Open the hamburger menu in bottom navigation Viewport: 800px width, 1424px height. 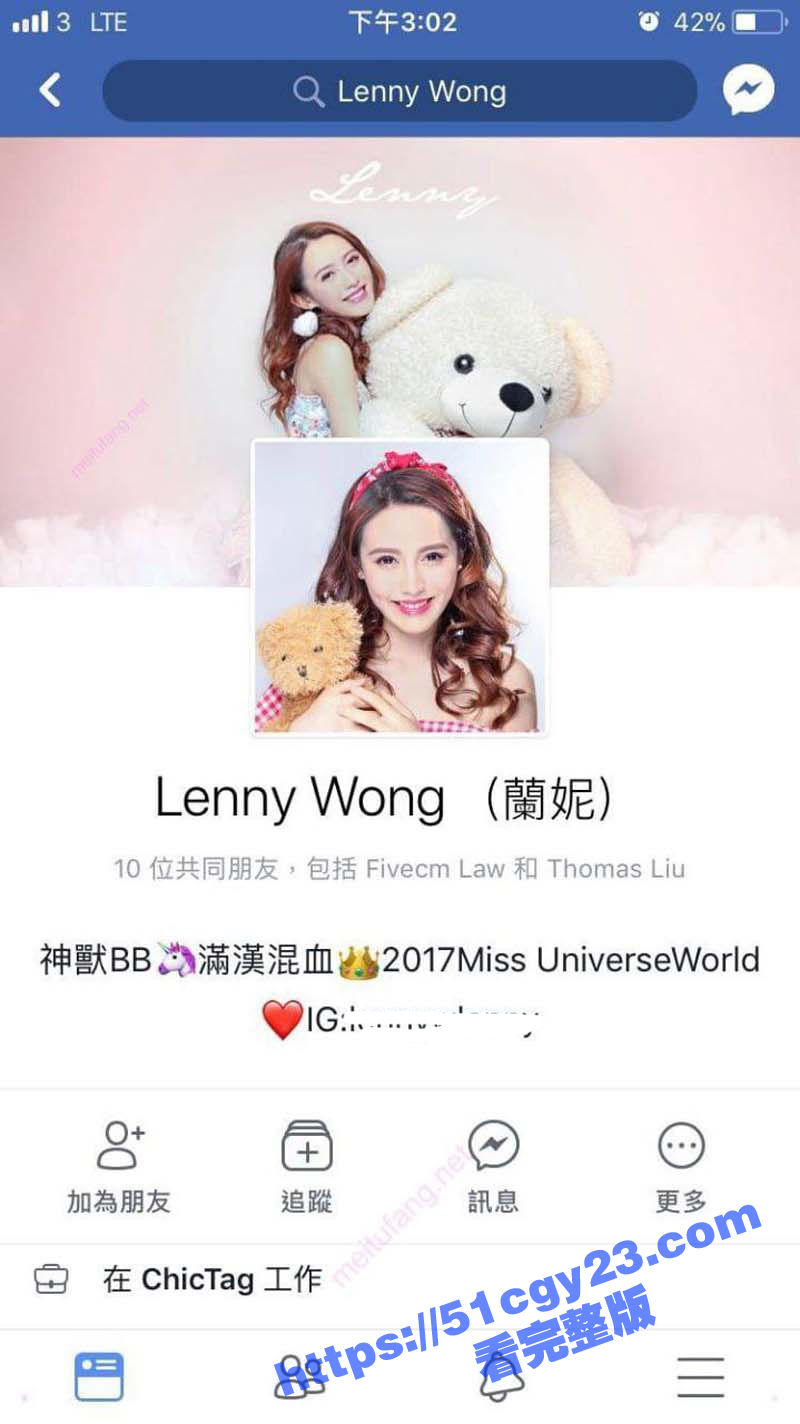click(700, 1376)
